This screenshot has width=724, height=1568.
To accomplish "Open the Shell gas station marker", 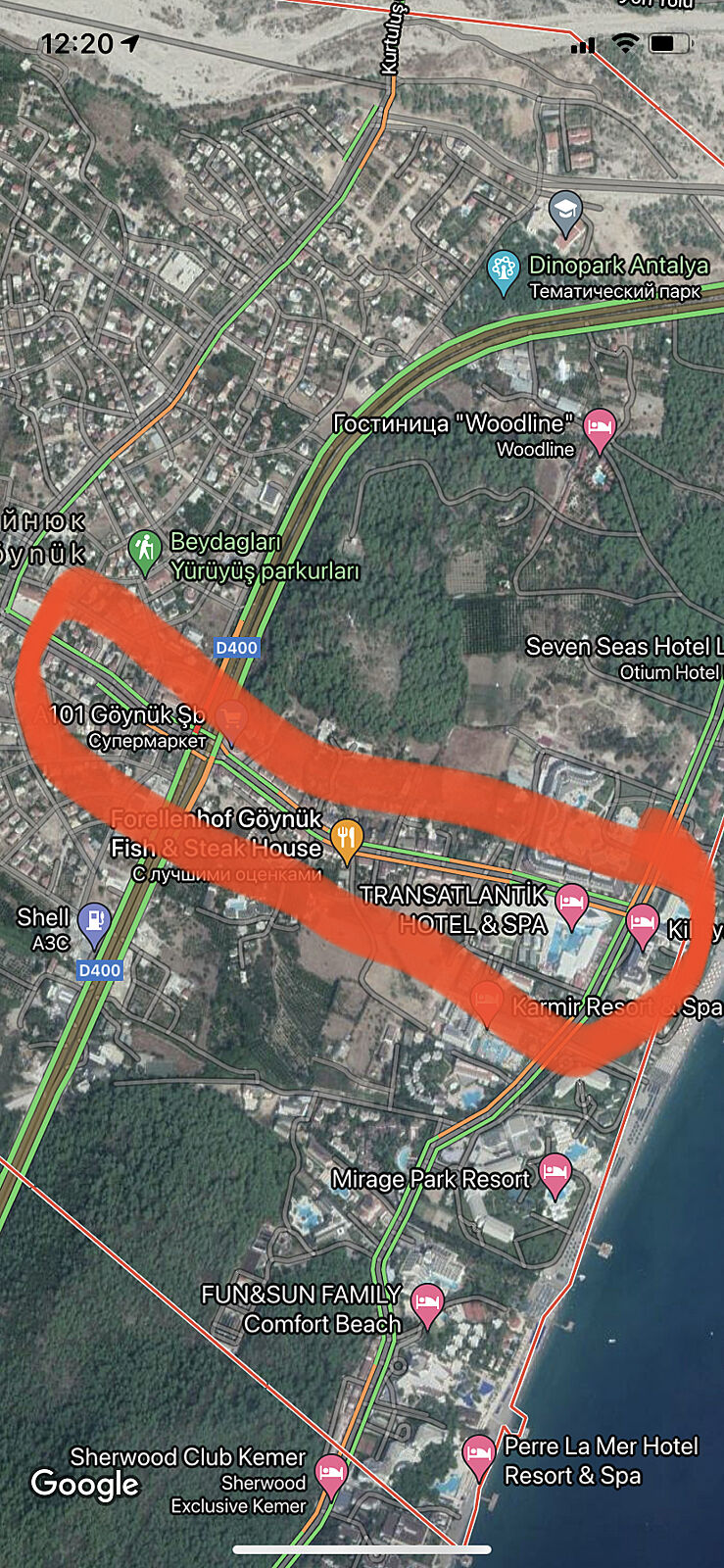I will pos(94,922).
